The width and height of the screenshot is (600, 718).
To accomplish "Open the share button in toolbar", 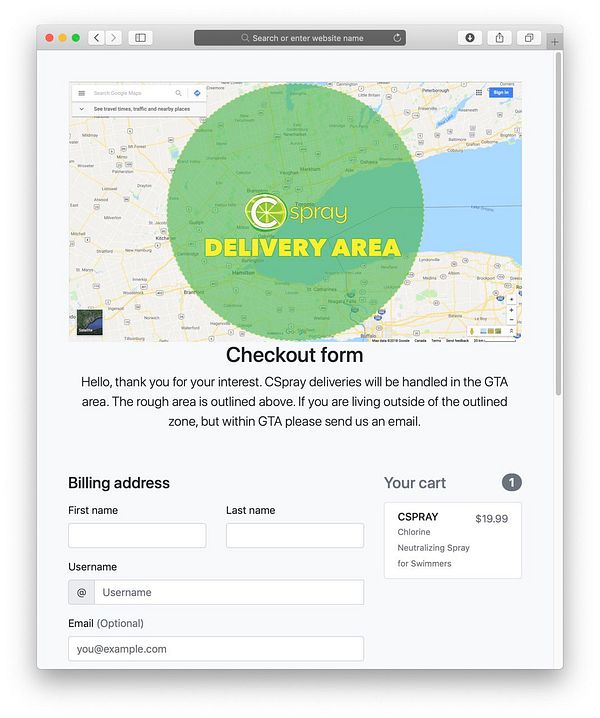I will pos(499,38).
